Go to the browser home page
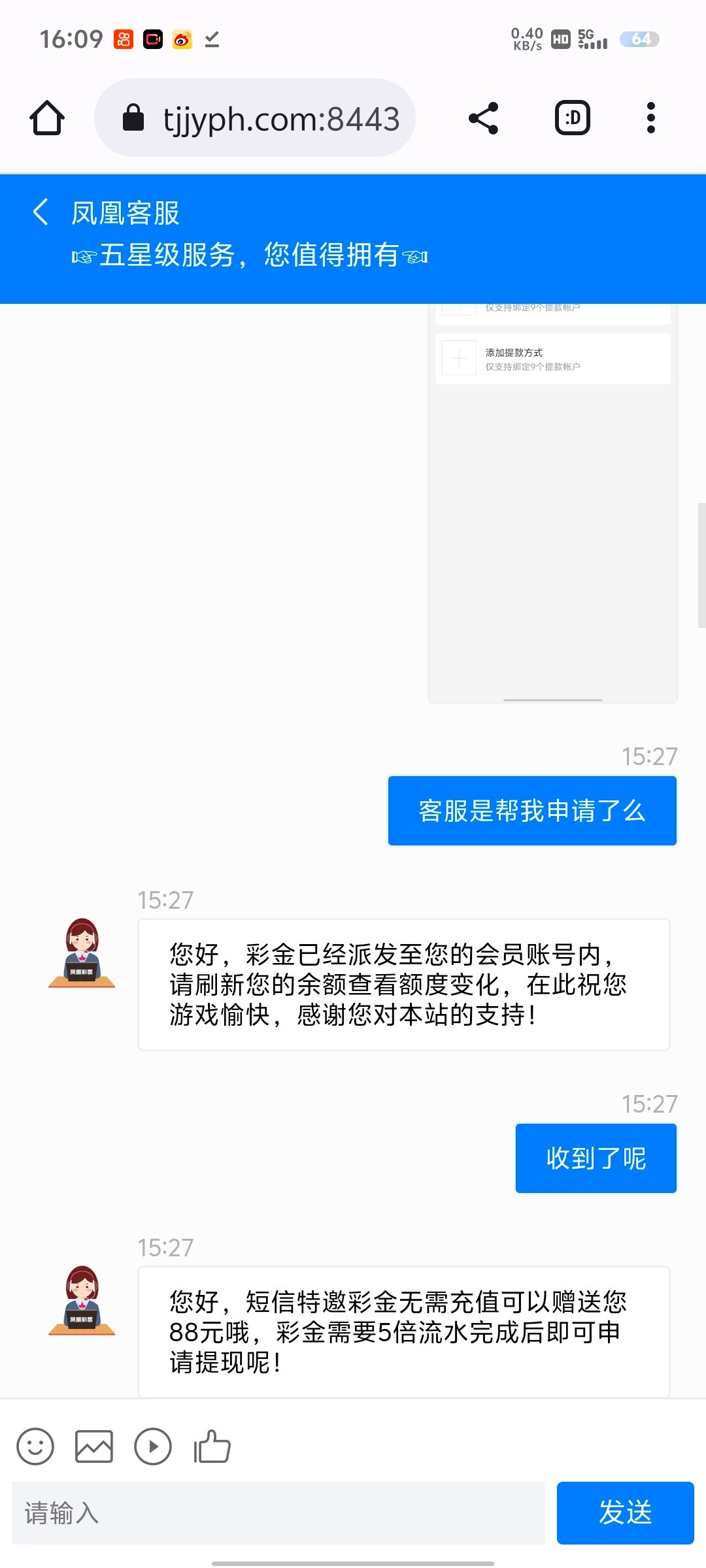Screen dimensions: 706x1568 click(x=47, y=118)
